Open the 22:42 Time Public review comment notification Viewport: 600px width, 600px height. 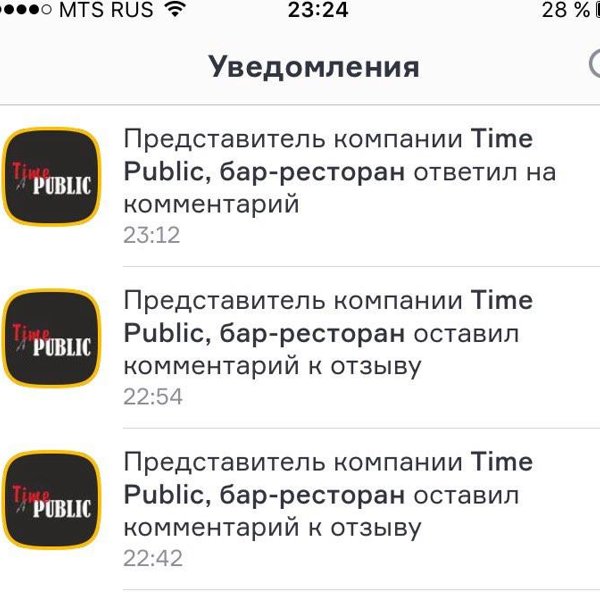(x=330, y=509)
